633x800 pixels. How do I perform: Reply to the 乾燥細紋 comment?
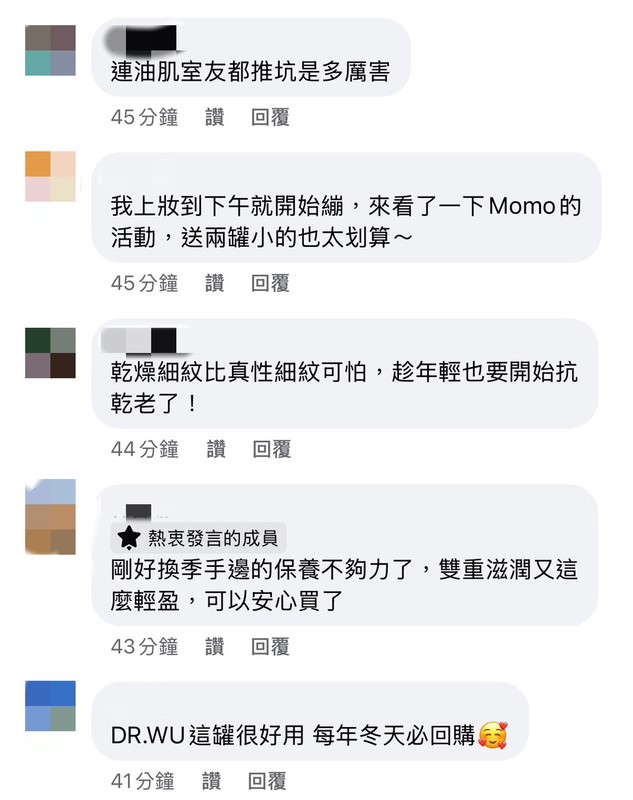tap(271, 449)
